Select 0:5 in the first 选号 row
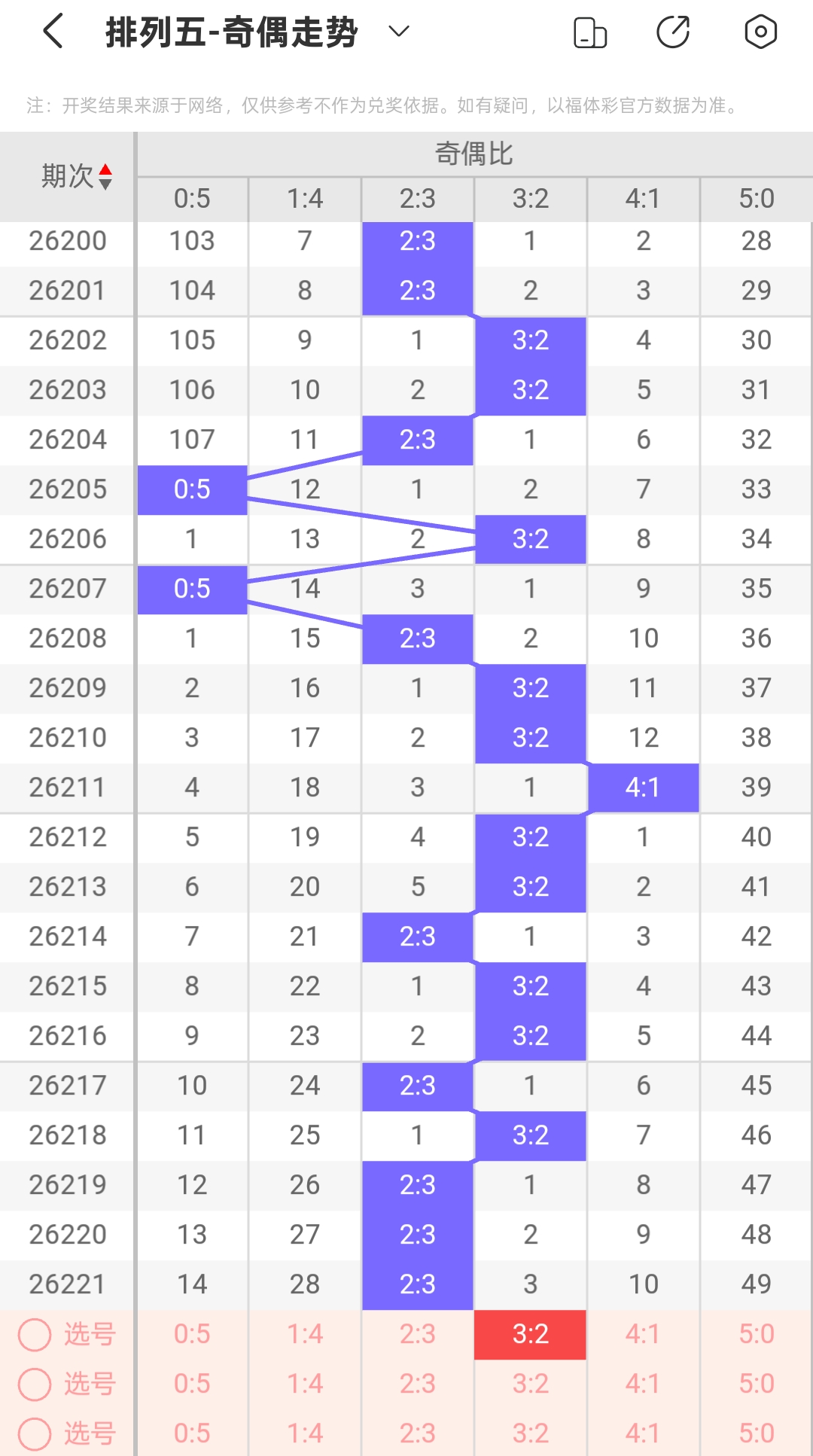The height and width of the screenshot is (1456, 813). coord(192,1334)
